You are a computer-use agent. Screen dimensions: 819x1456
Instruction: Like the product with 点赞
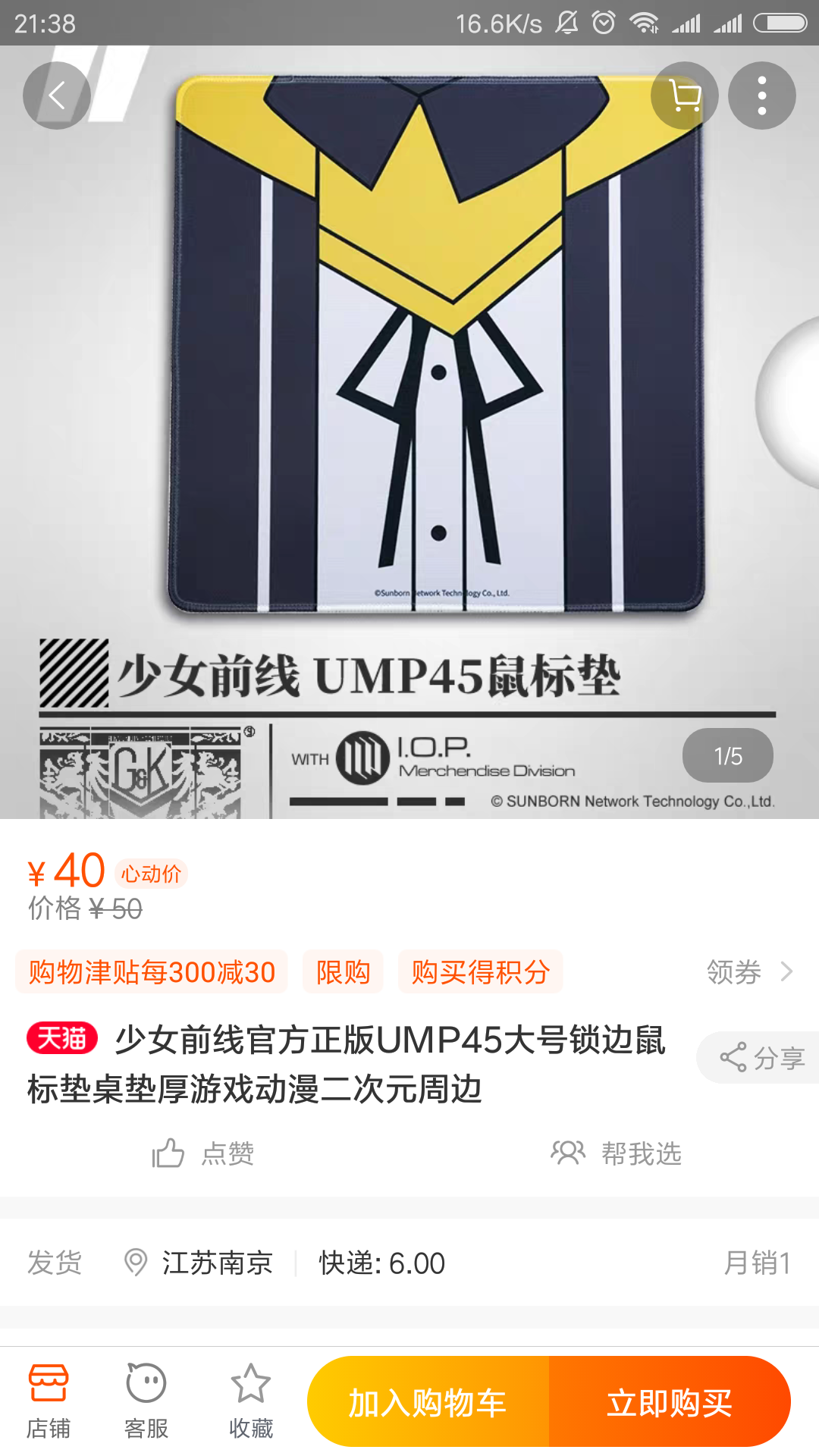203,1153
